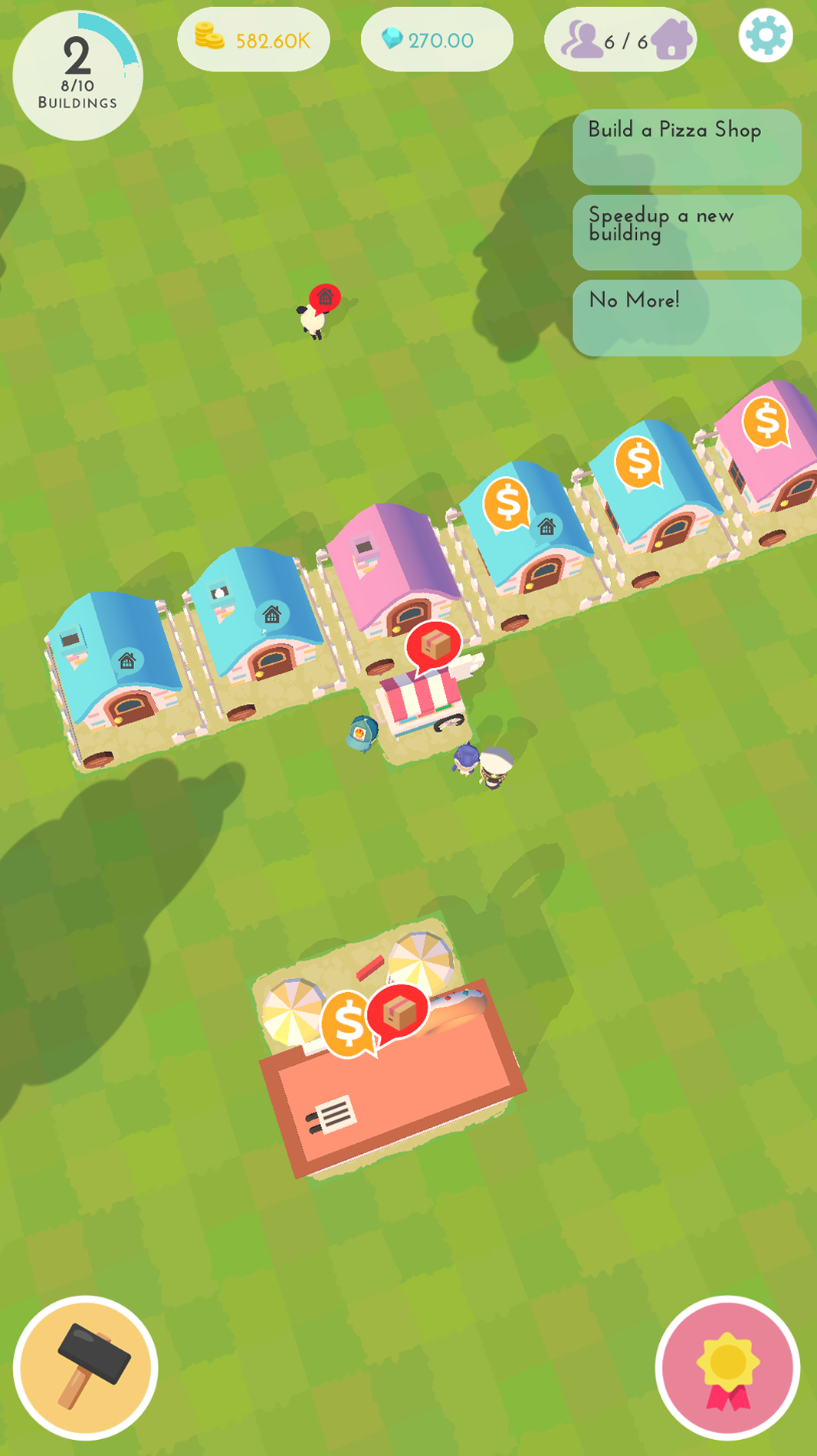
Task: Open the blue gems balance
Action: [x=436, y=40]
